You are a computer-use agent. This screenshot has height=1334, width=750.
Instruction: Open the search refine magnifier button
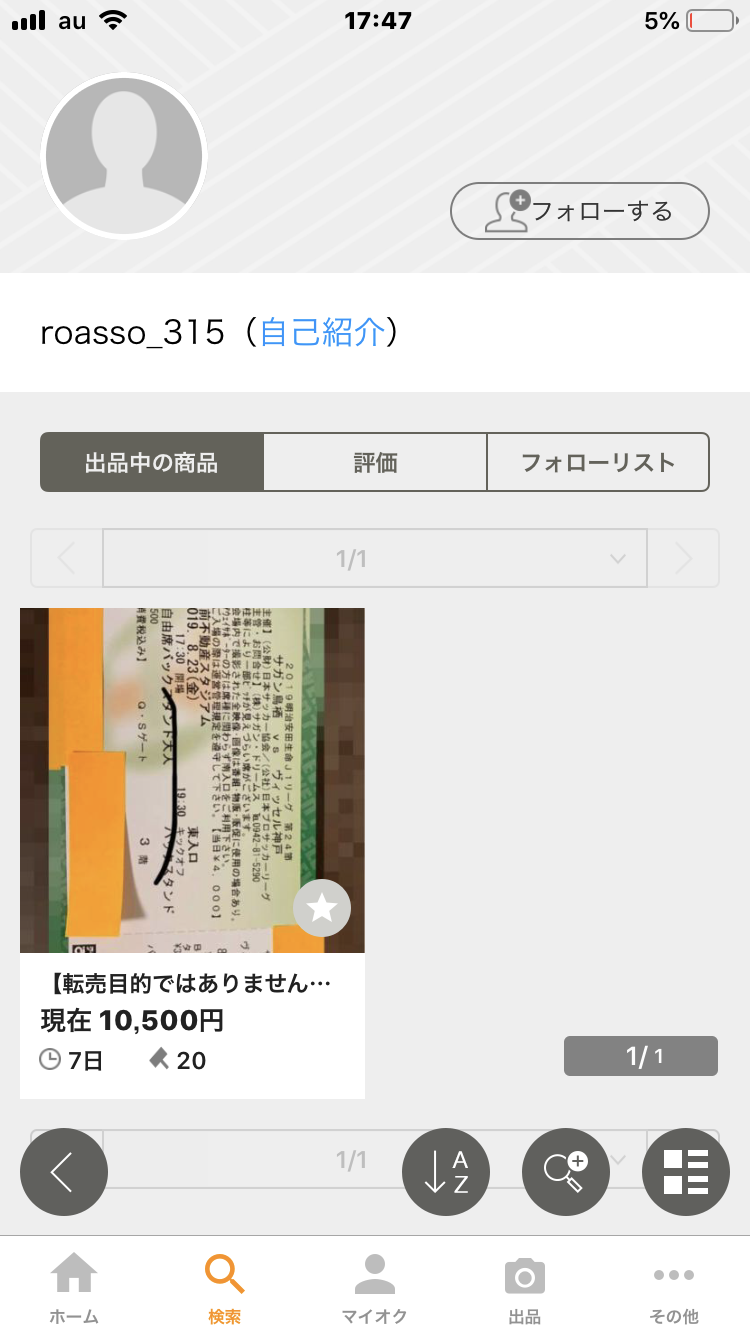[x=566, y=1172]
